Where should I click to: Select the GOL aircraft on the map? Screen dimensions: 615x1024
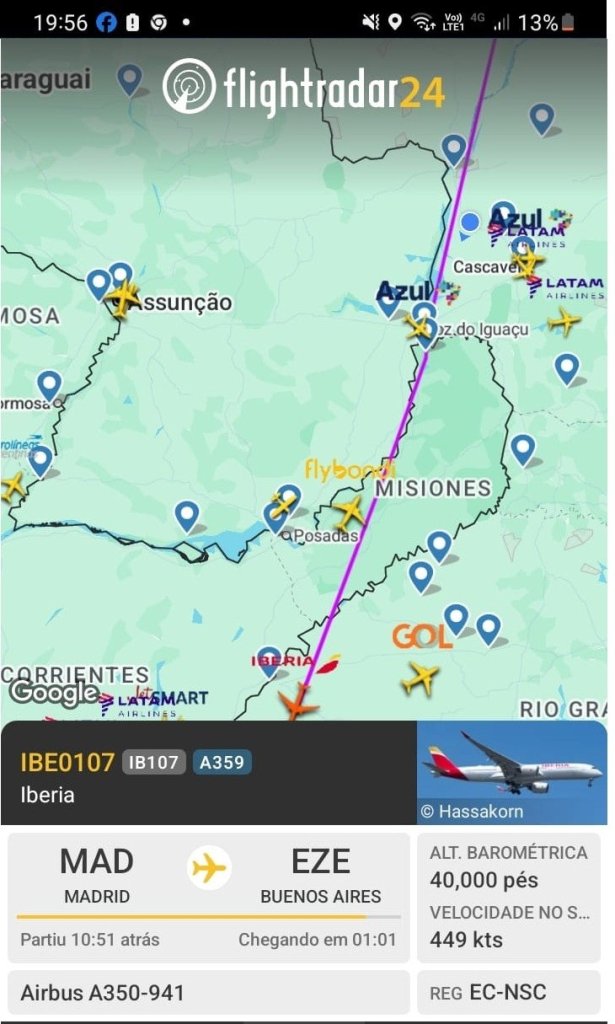tap(421, 678)
